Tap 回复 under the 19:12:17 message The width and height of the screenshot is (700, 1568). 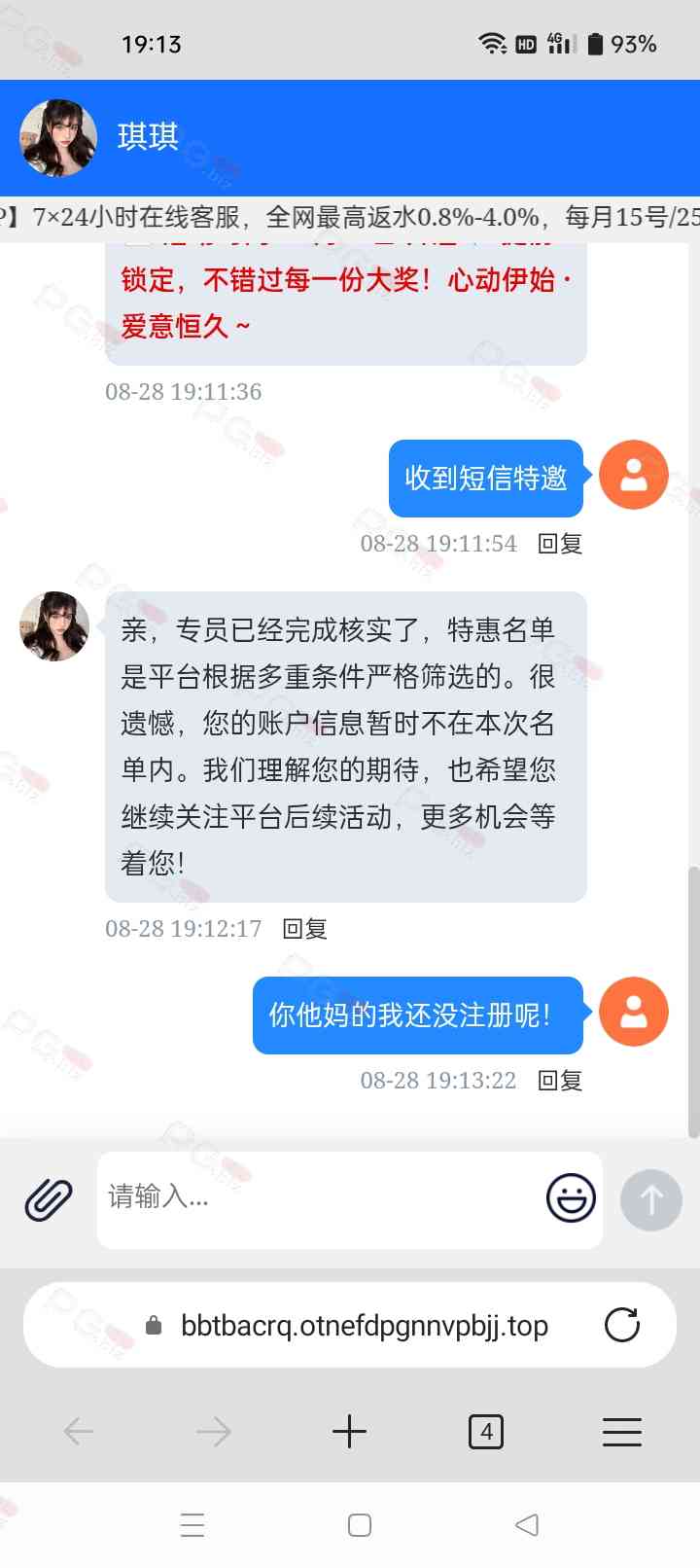[x=304, y=929]
